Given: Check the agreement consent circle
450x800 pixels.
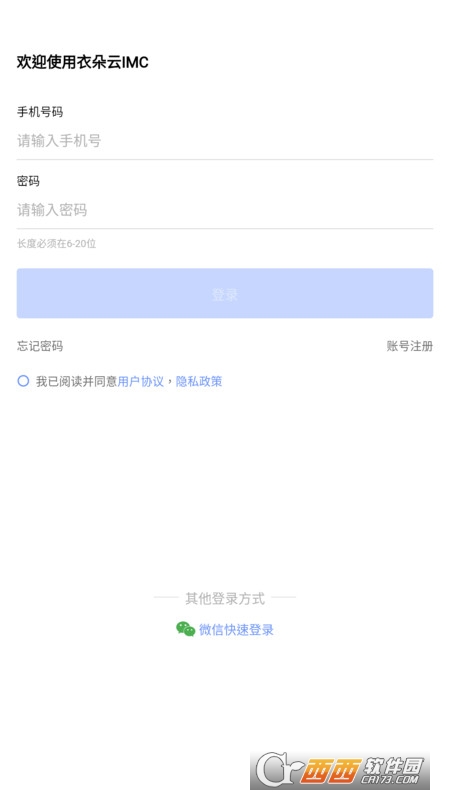Looking at the screenshot, I should tap(23, 381).
